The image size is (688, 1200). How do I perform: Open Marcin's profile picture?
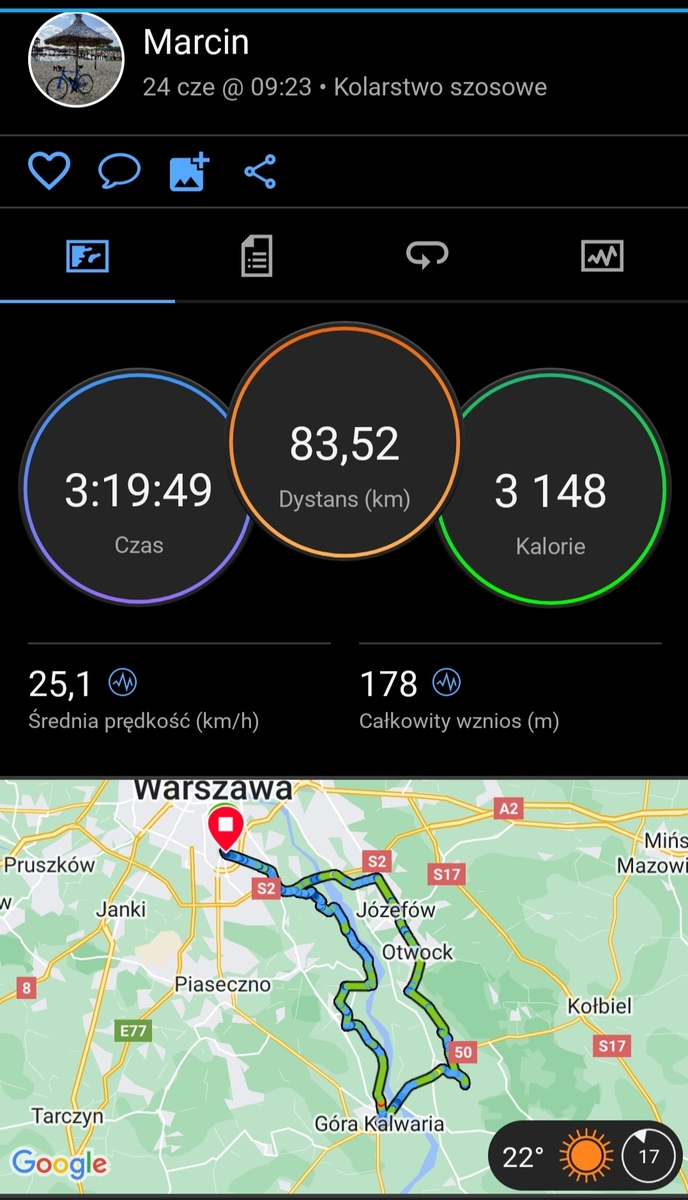[x=76, y=60]
